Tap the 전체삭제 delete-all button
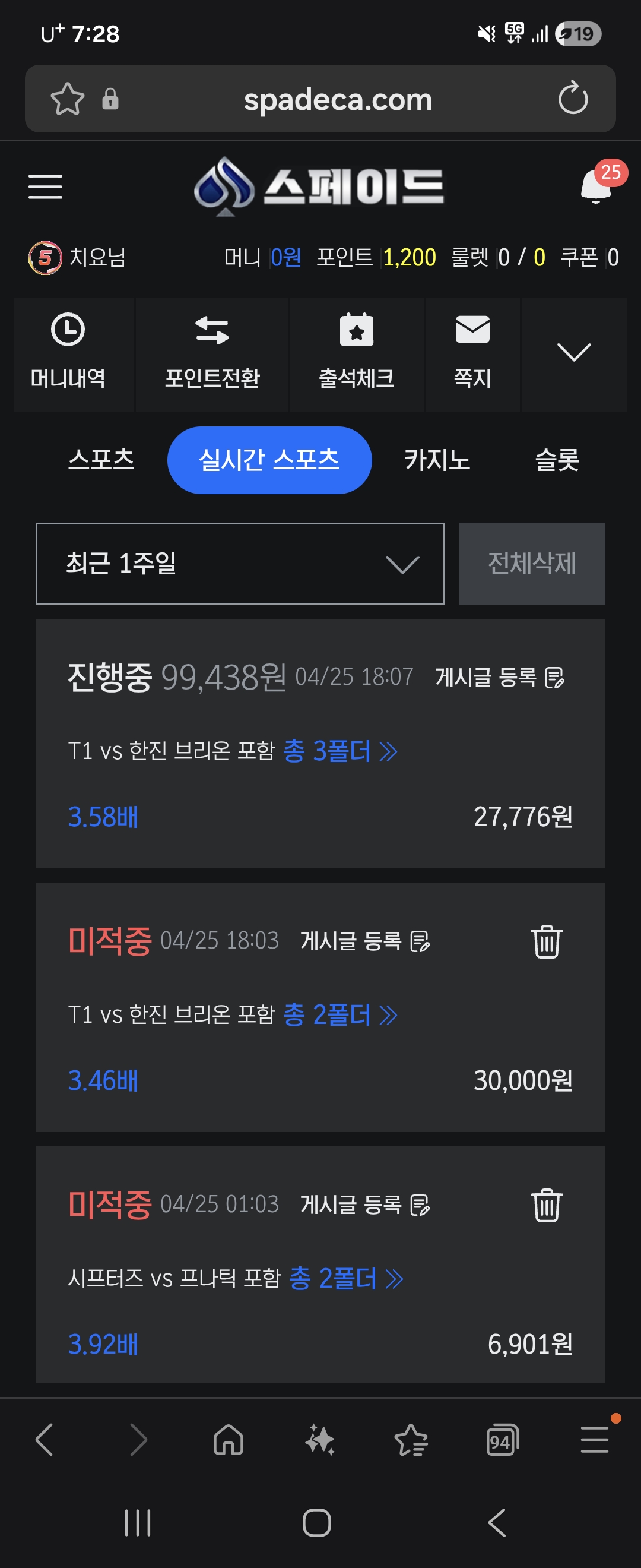Screen dimensions: 641x1568 point(532,564)
